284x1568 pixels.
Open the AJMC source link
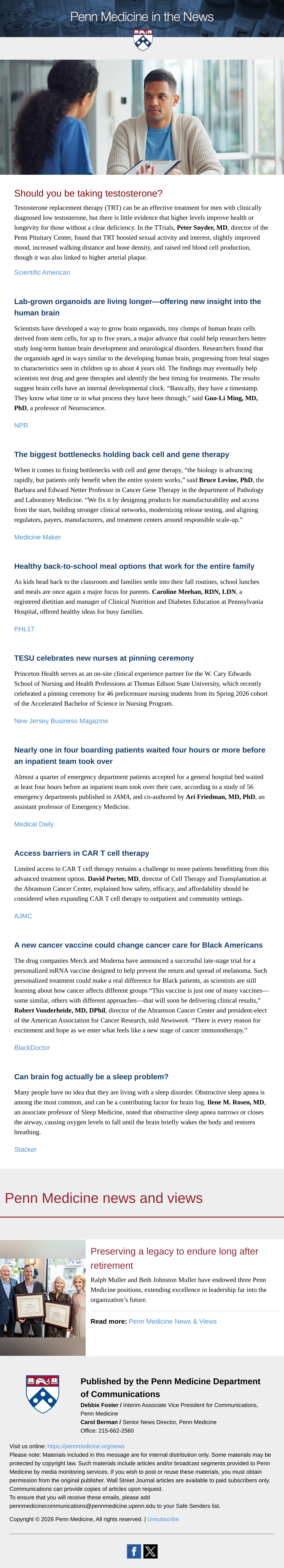click(x=23, y=916)
